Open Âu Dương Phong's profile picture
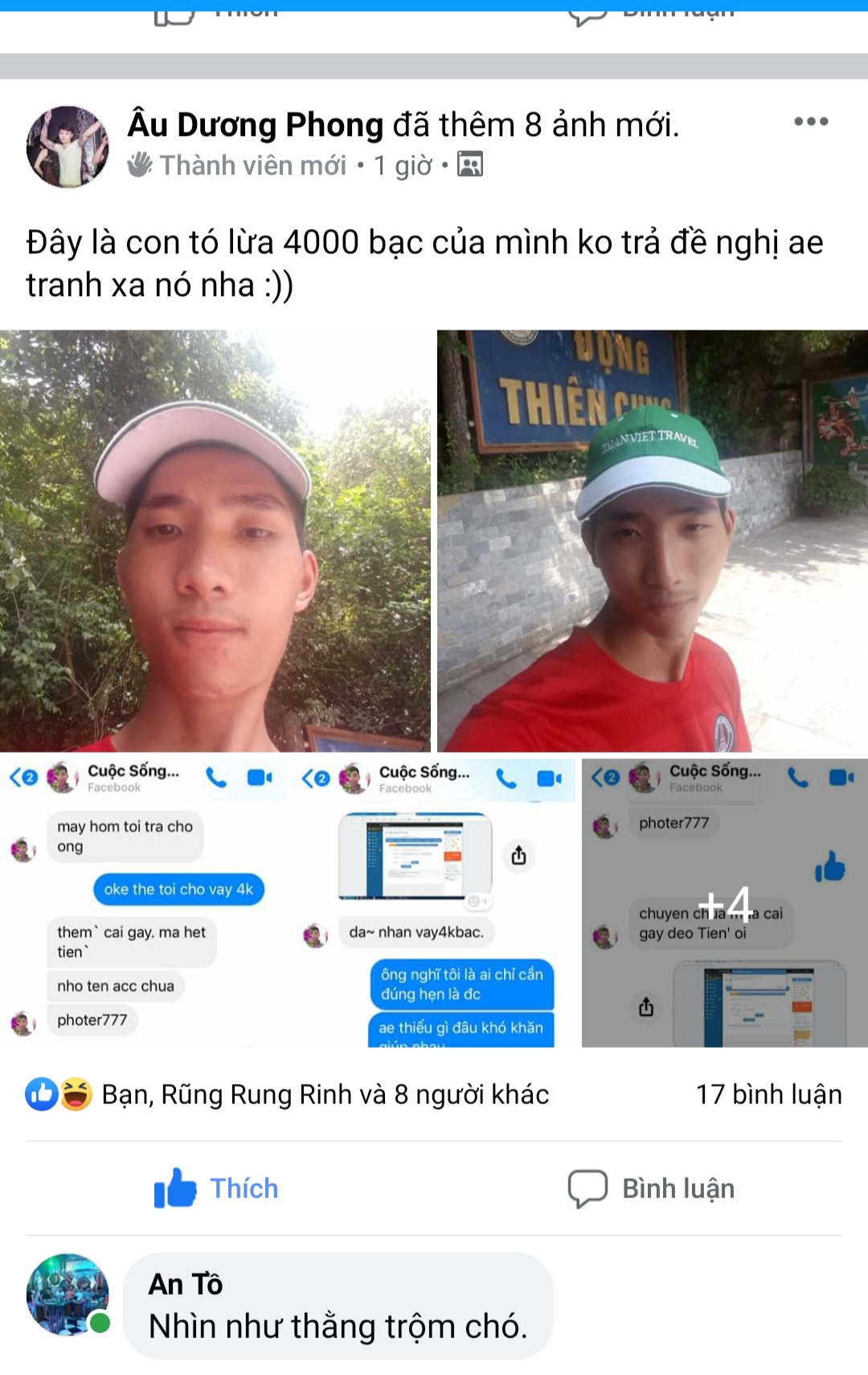The width and height of the screenshot is (868, 1375). [68, 147]
